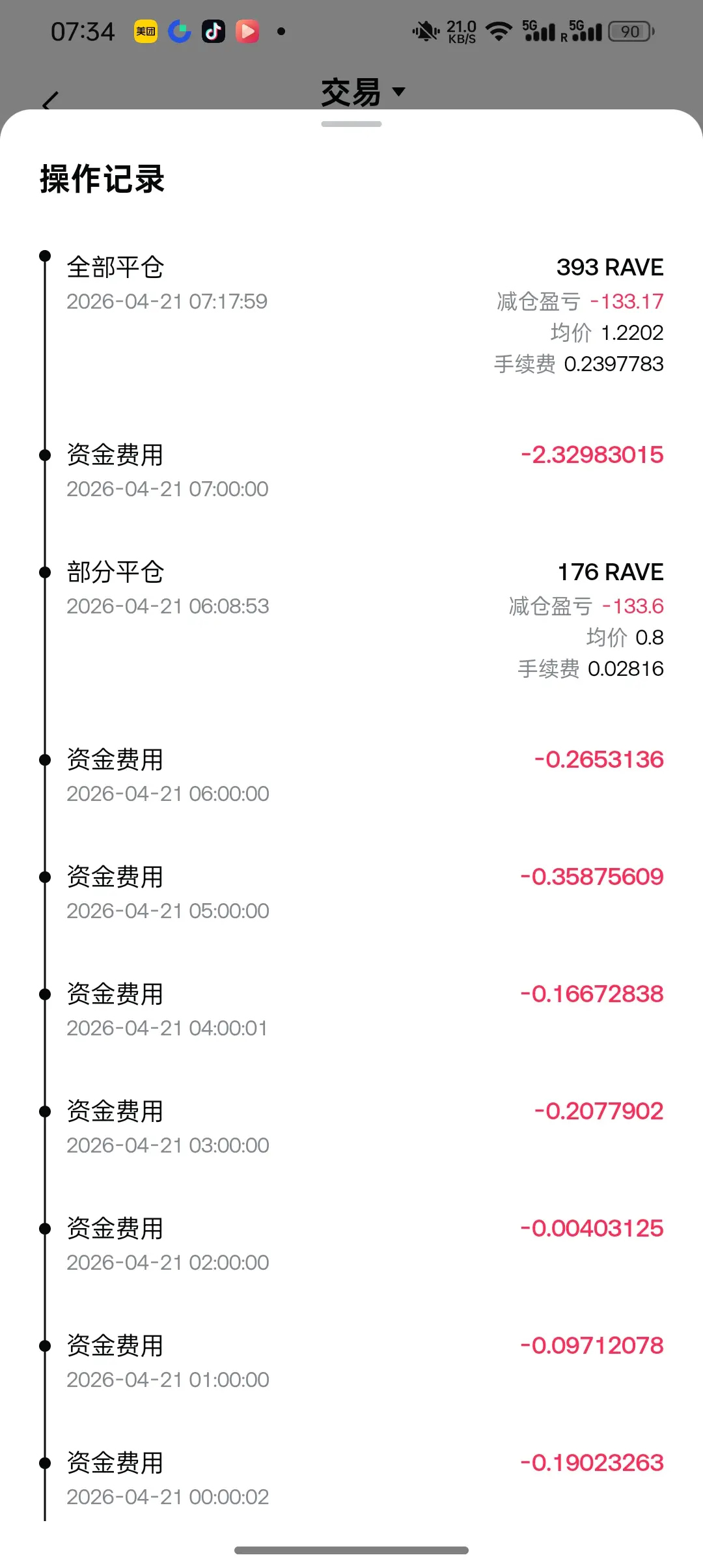Tap the bottom sheet drag handle
The image size is (703, 1568).
351,124
